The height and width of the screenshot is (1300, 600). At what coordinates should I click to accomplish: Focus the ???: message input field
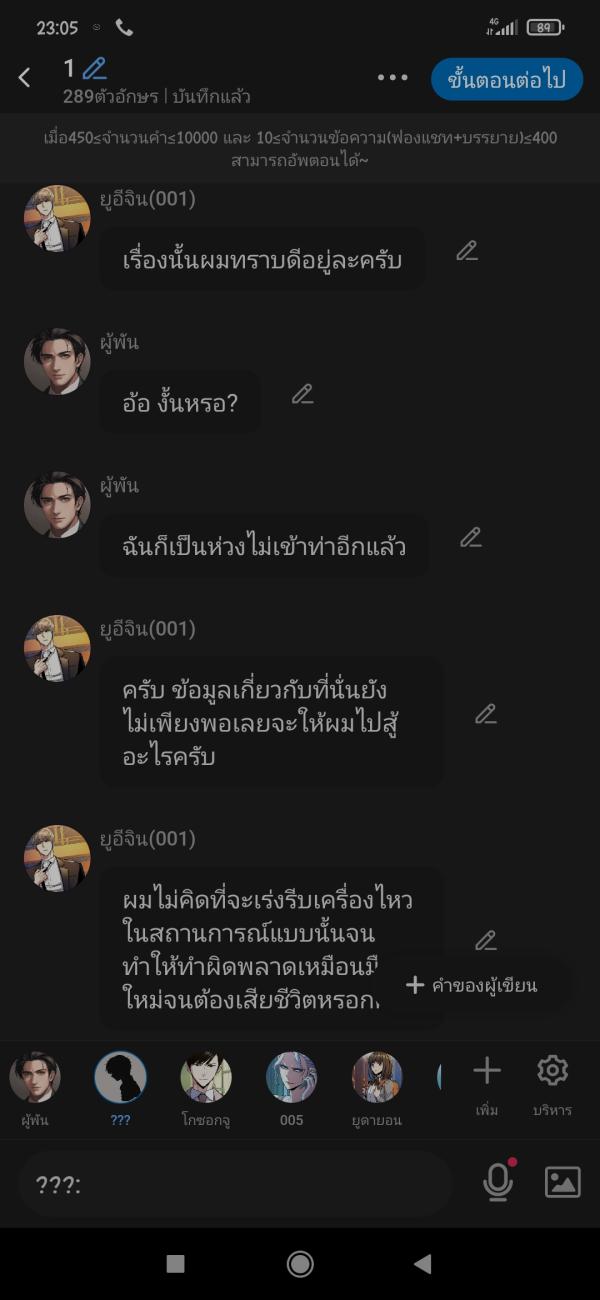(x=235, y=1184)
